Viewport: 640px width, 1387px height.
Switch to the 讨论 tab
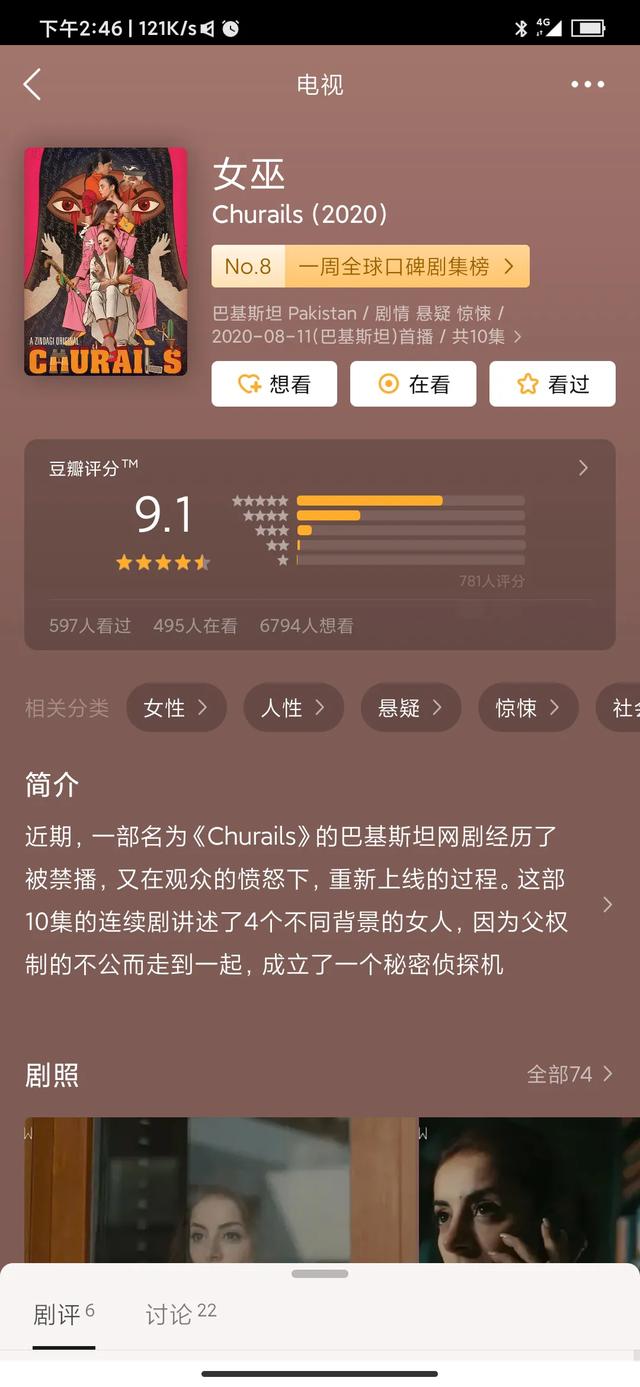coord(180,1314)
